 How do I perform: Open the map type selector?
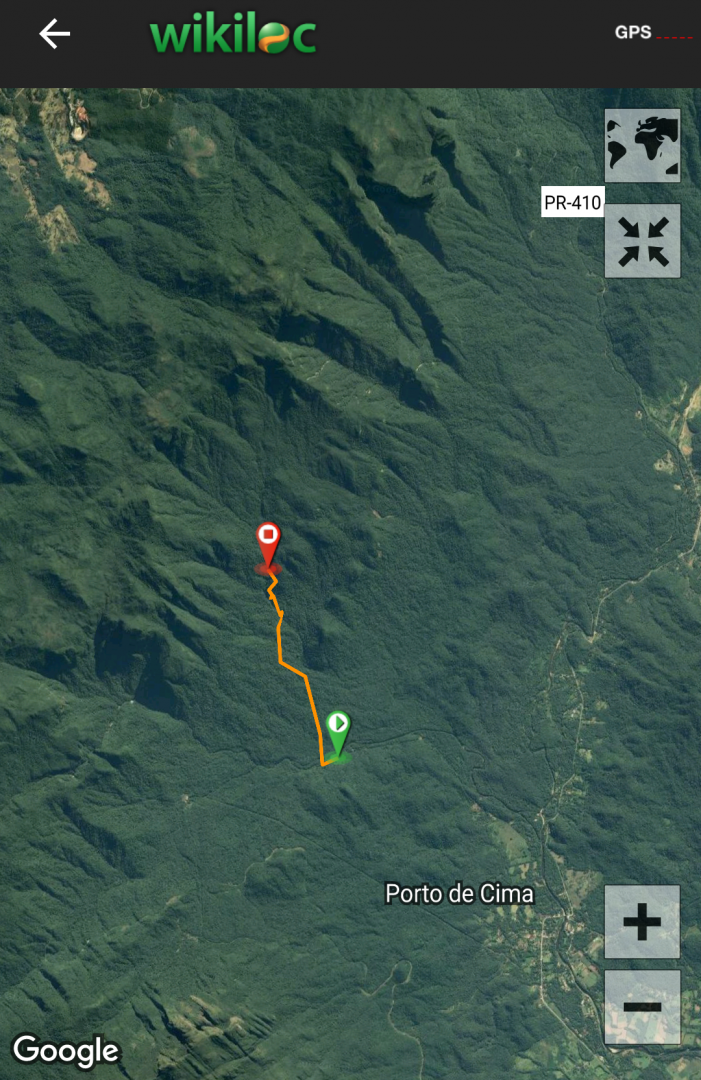click(642, 145)
